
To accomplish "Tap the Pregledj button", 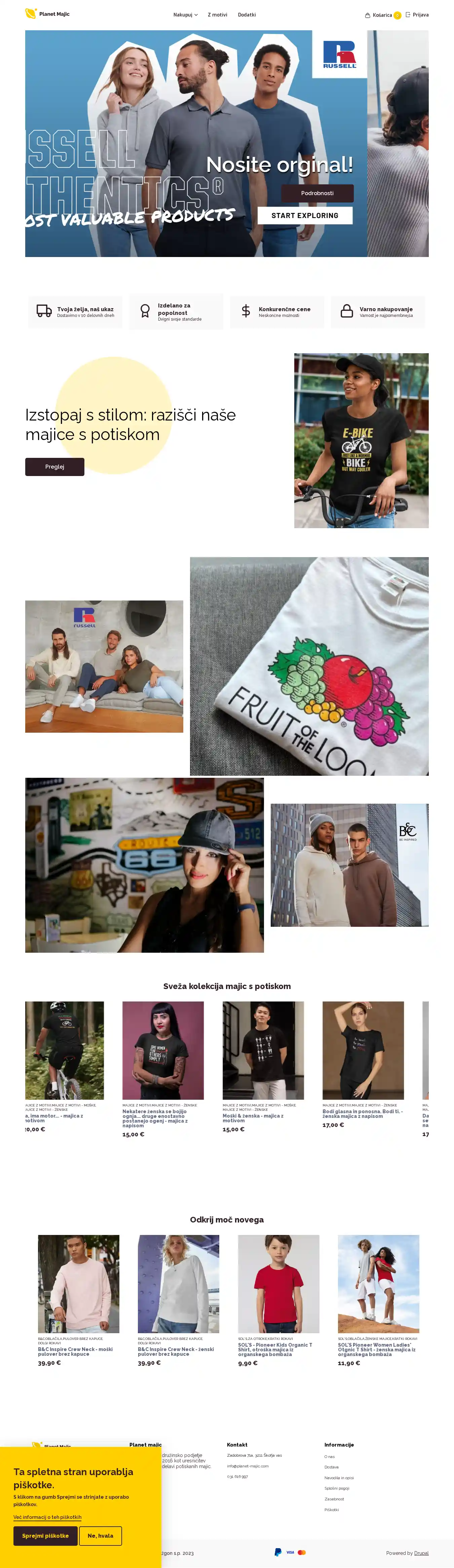I will pyautogui.click(x=54, y=467).
